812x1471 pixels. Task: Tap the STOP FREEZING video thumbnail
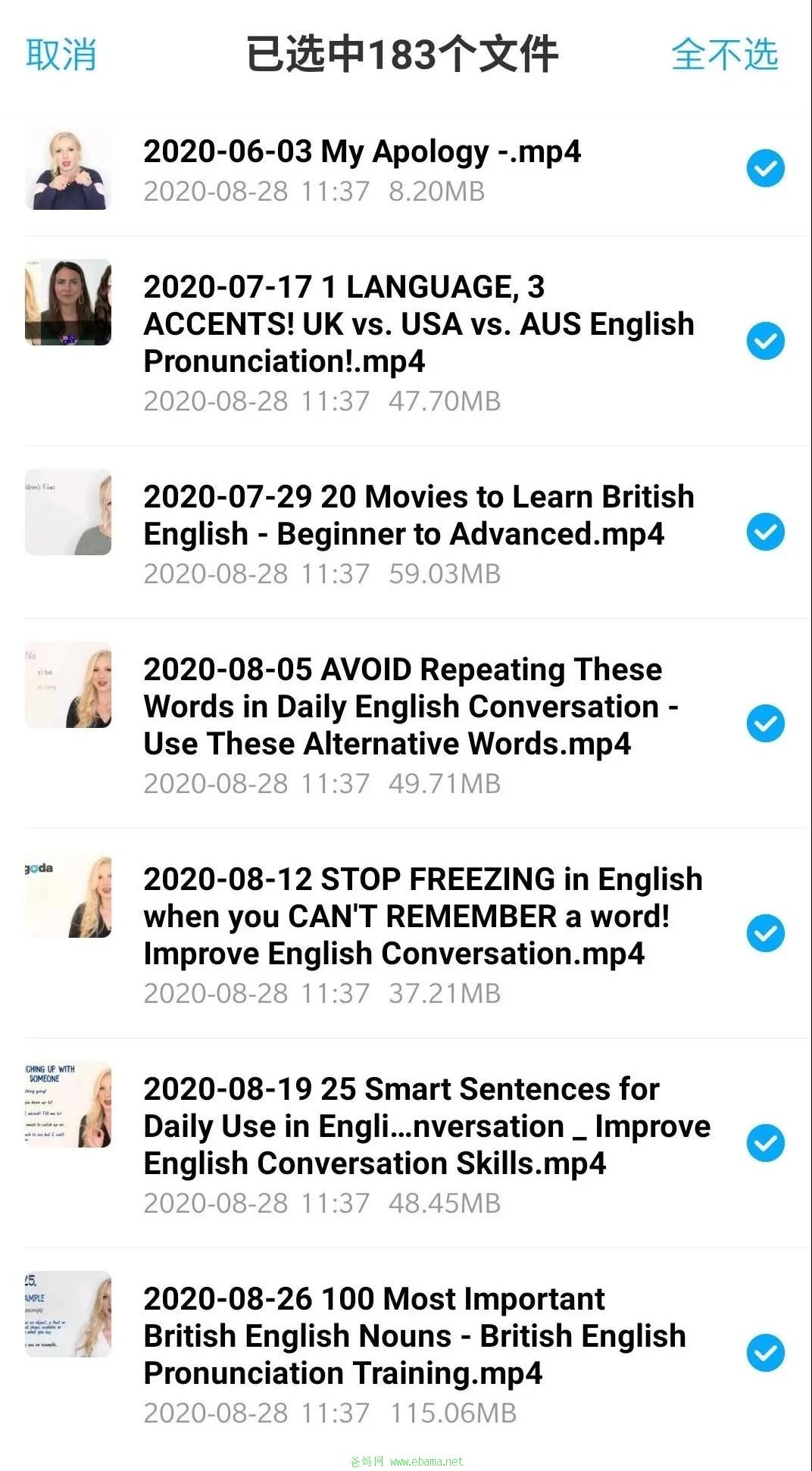[x=68, y=896]
